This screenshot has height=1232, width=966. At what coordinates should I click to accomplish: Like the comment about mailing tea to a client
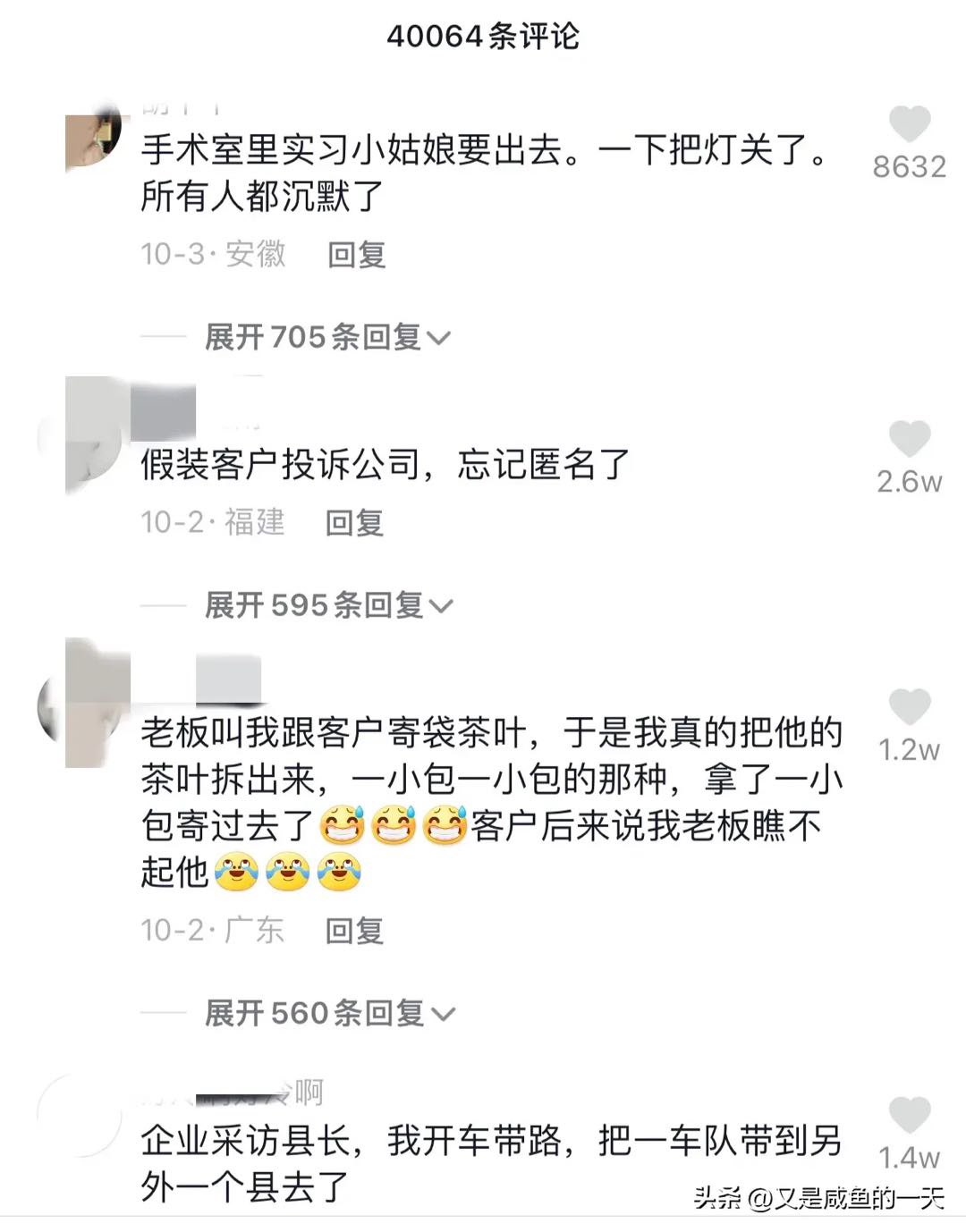(x=909, y=708)
